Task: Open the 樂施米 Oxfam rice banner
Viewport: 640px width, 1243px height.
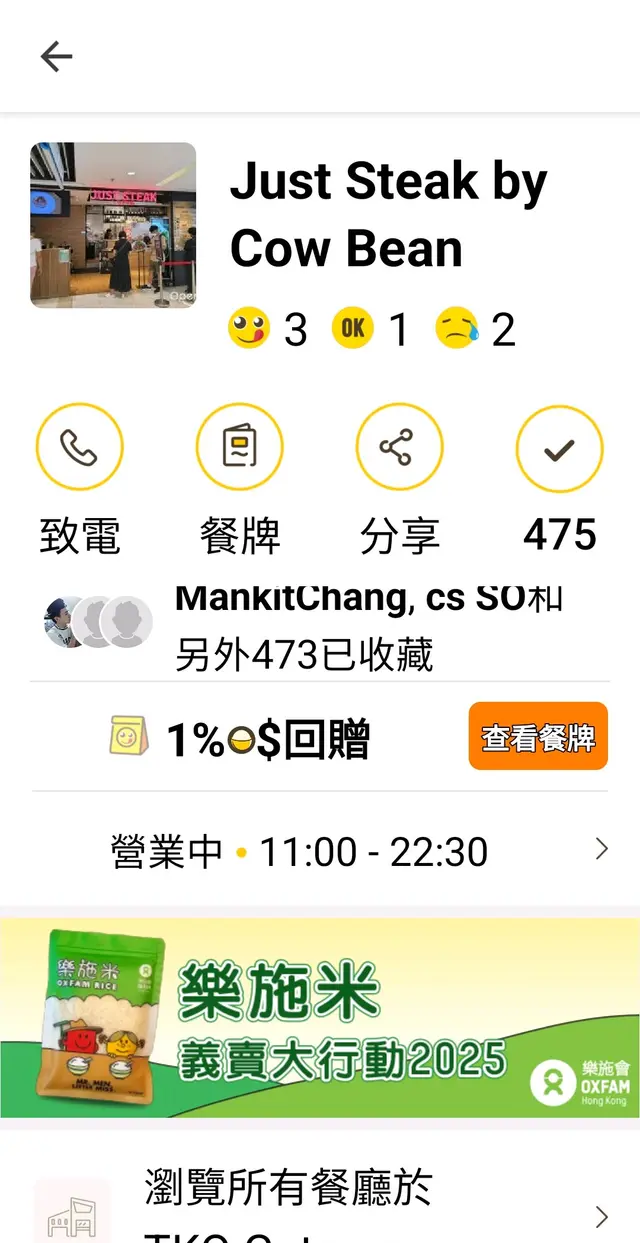Action: (320, 1018)
